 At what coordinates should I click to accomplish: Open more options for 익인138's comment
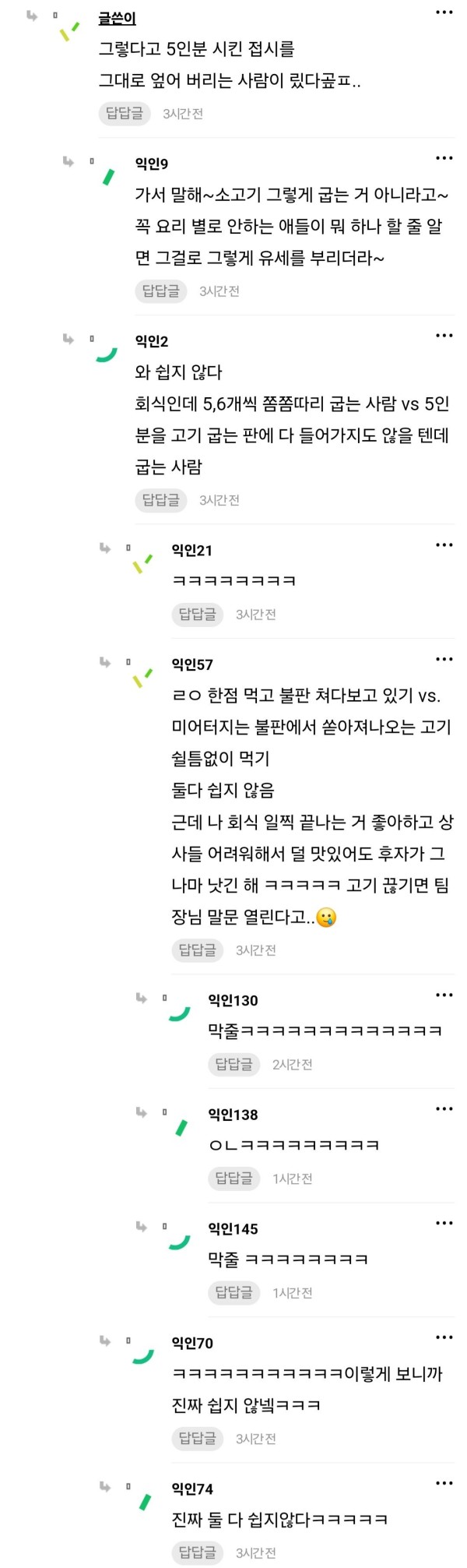[444, 1109]
